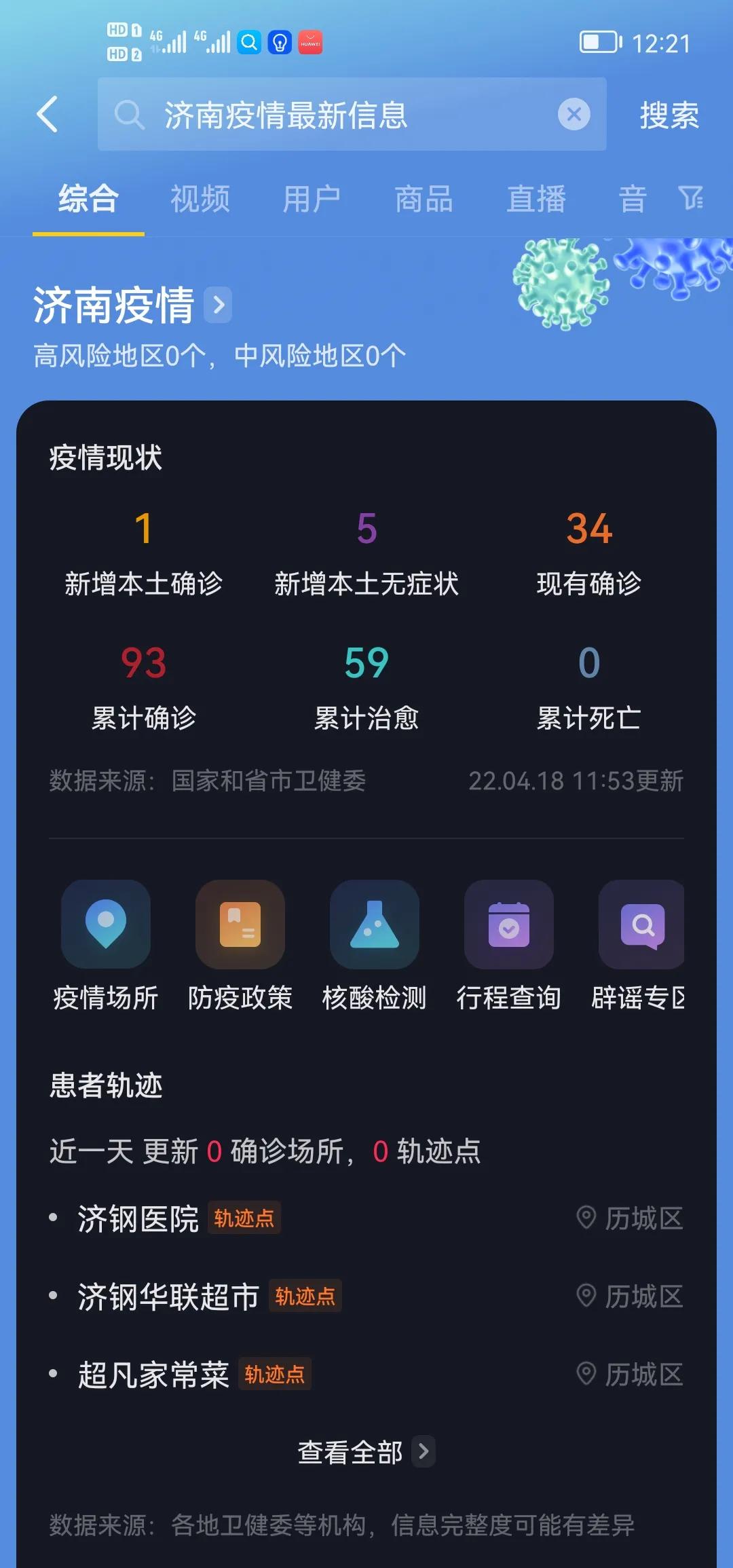Expand the 济南疫情 details arrow
Viewport: 733px width, 1568px height.
(218, 305)
